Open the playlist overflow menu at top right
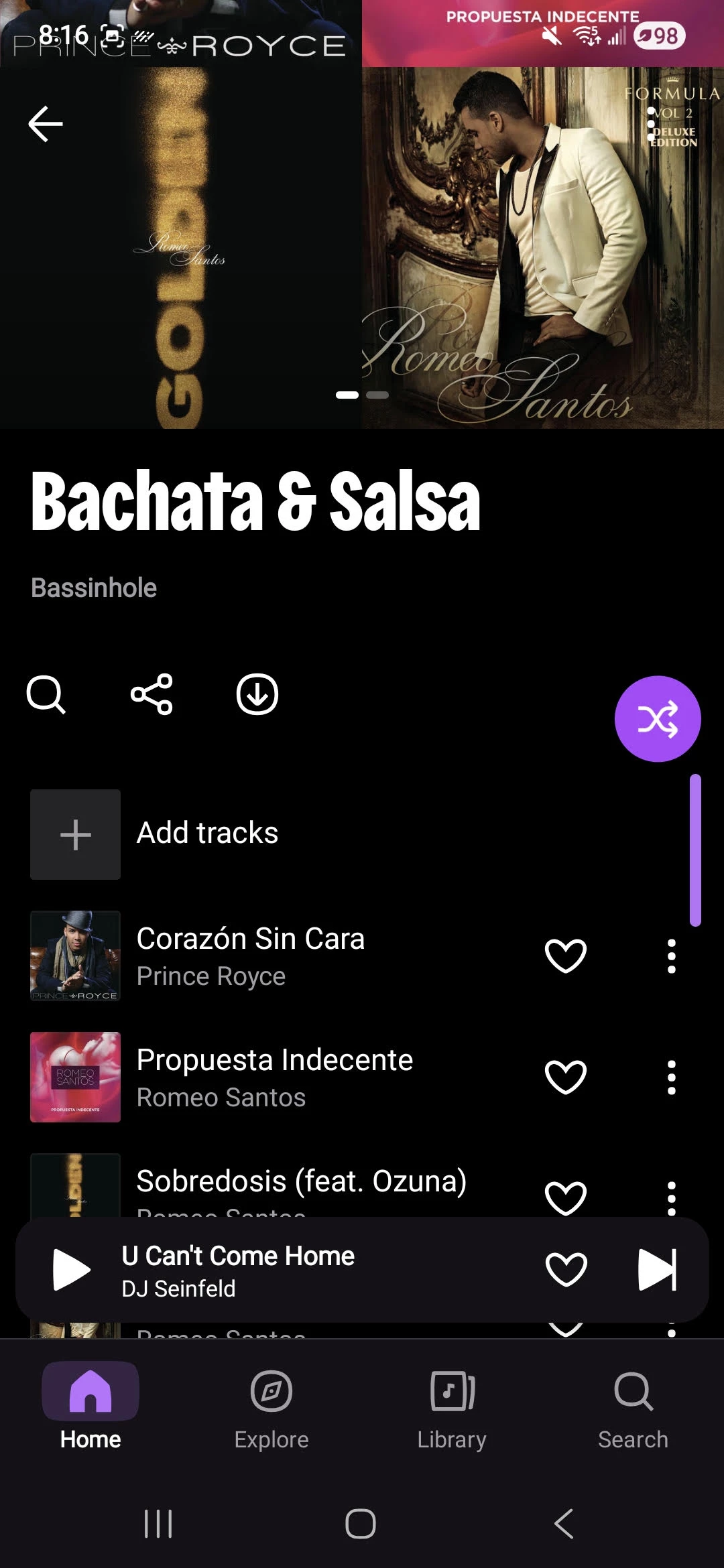This screenshot has height=1568, width=724. click(651, 126)
